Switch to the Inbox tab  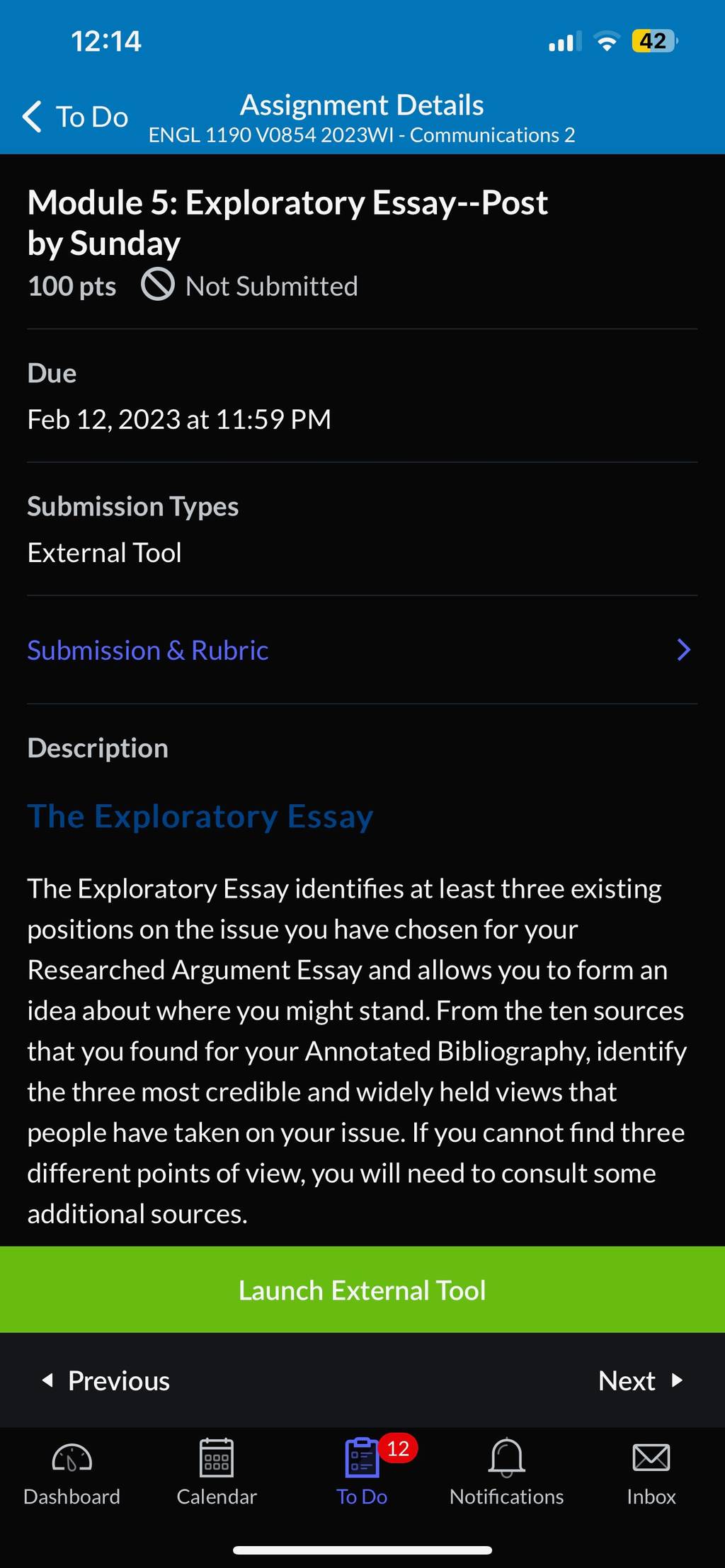tap(651, 1472)
